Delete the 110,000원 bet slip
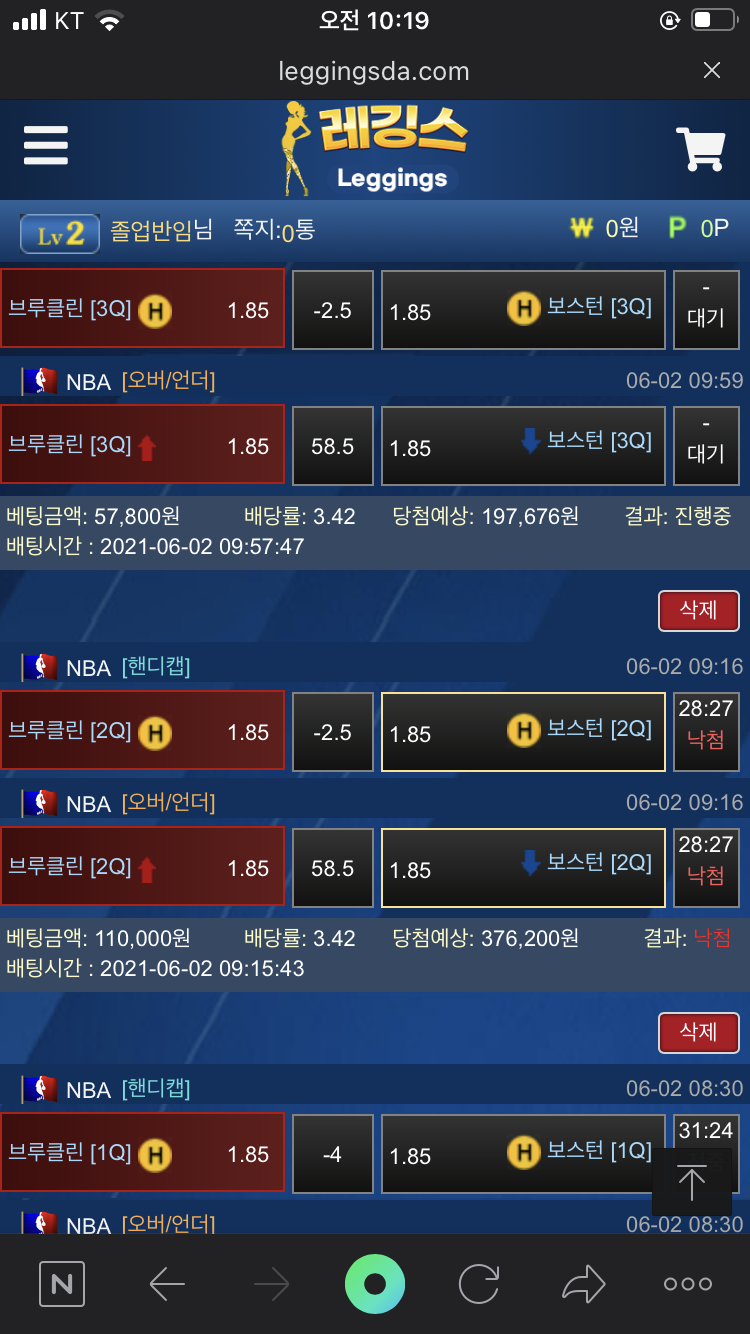The height and width of the screenshot is (1334, 750). (698, 1032)
